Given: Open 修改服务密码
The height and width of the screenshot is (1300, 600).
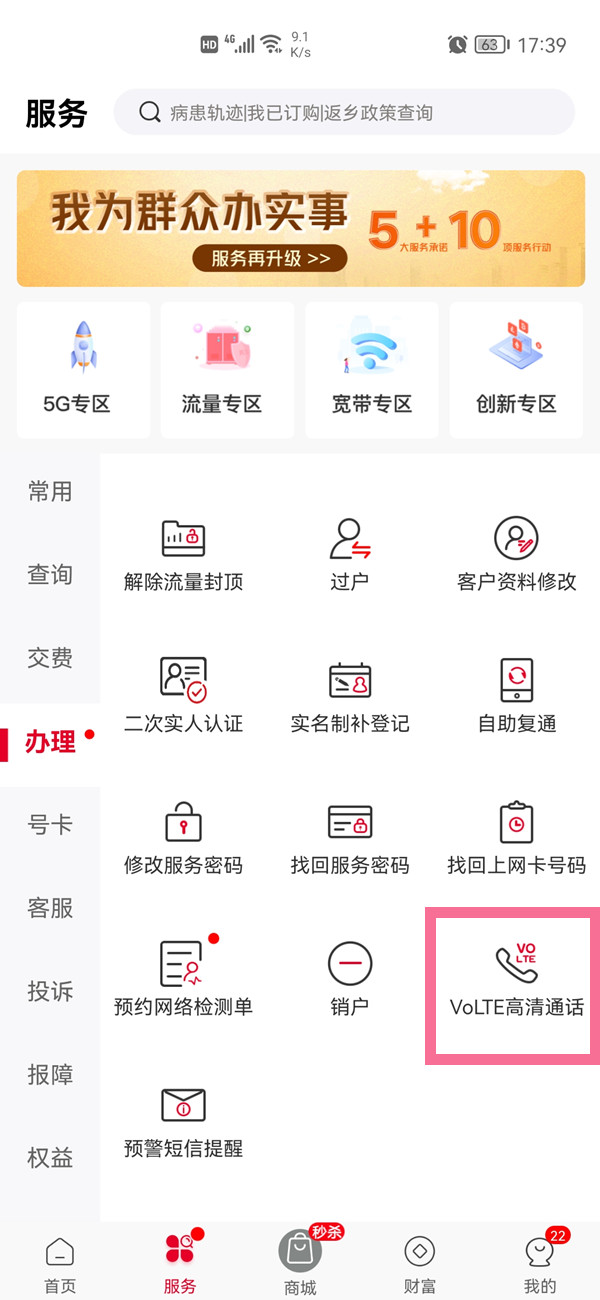Looking at the screenshot, I should [x=183, y=839].
